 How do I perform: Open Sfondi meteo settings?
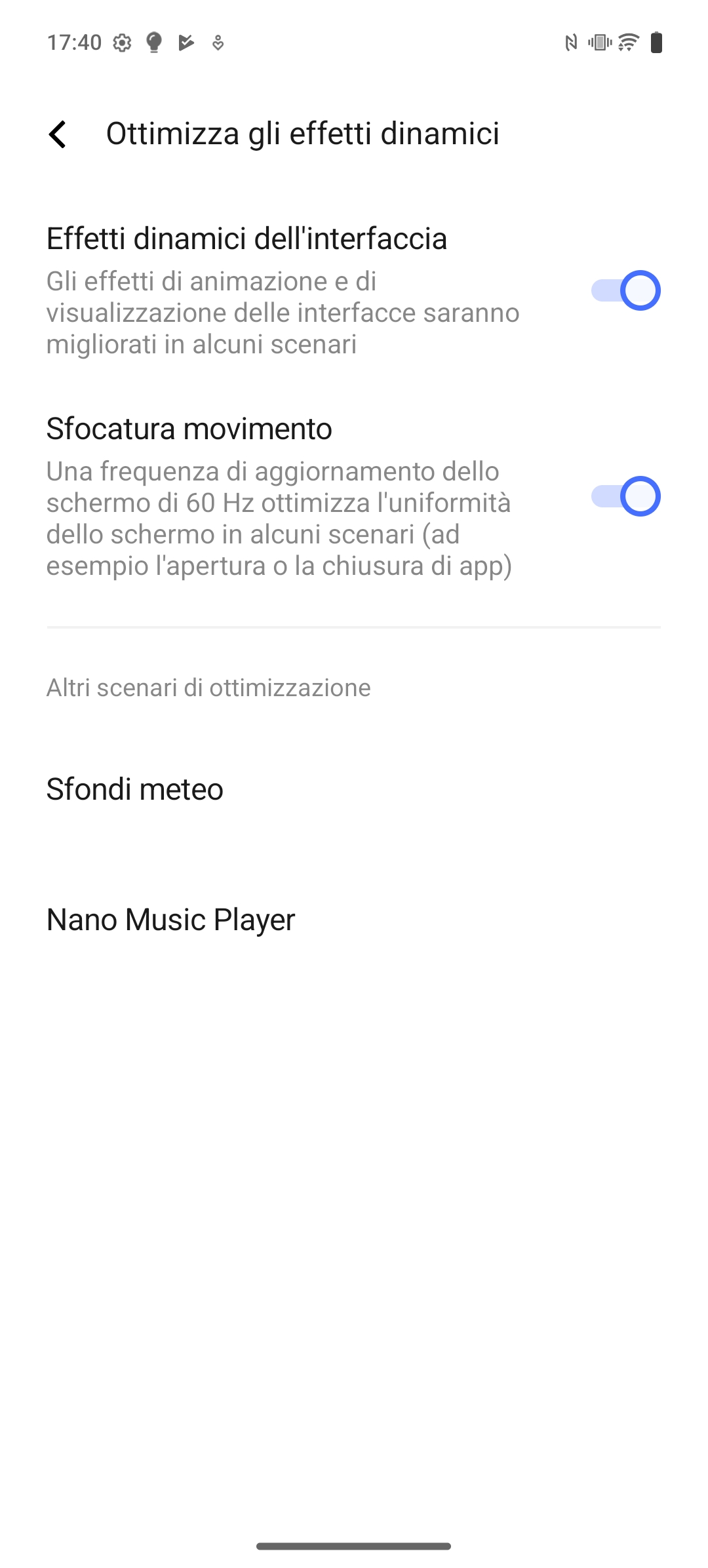[354, 789]
